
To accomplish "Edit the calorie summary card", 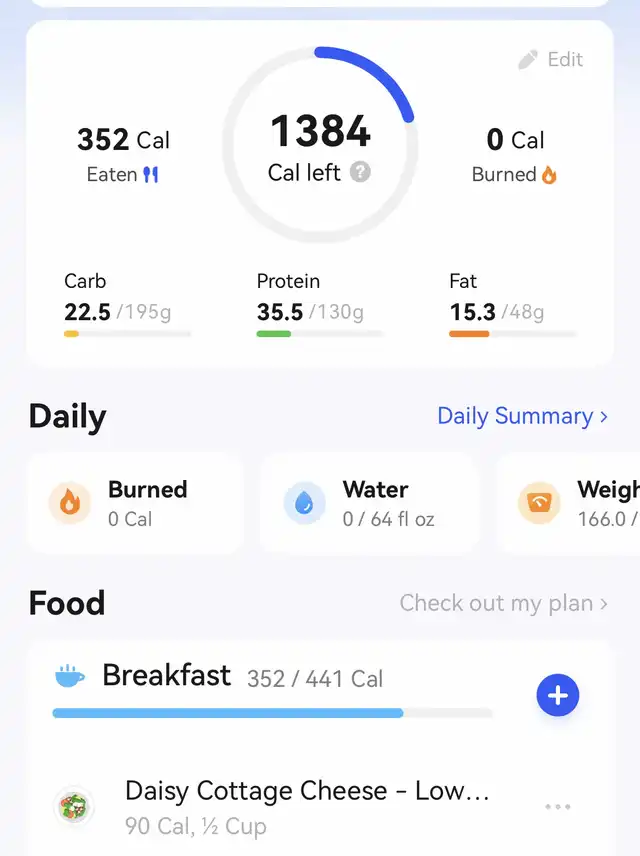I will coord(551,60).
